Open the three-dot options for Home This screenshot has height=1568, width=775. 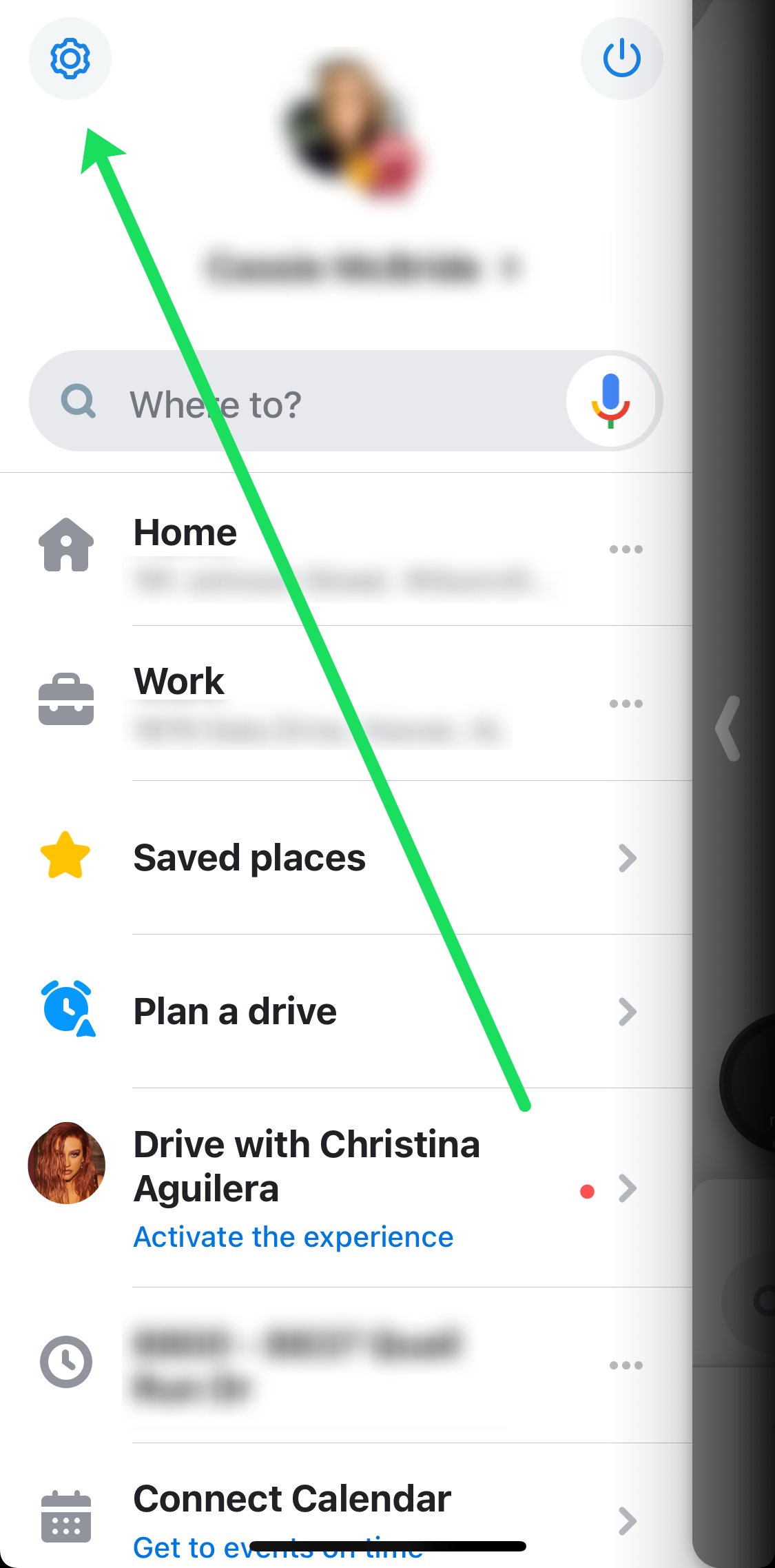(626, 549)
